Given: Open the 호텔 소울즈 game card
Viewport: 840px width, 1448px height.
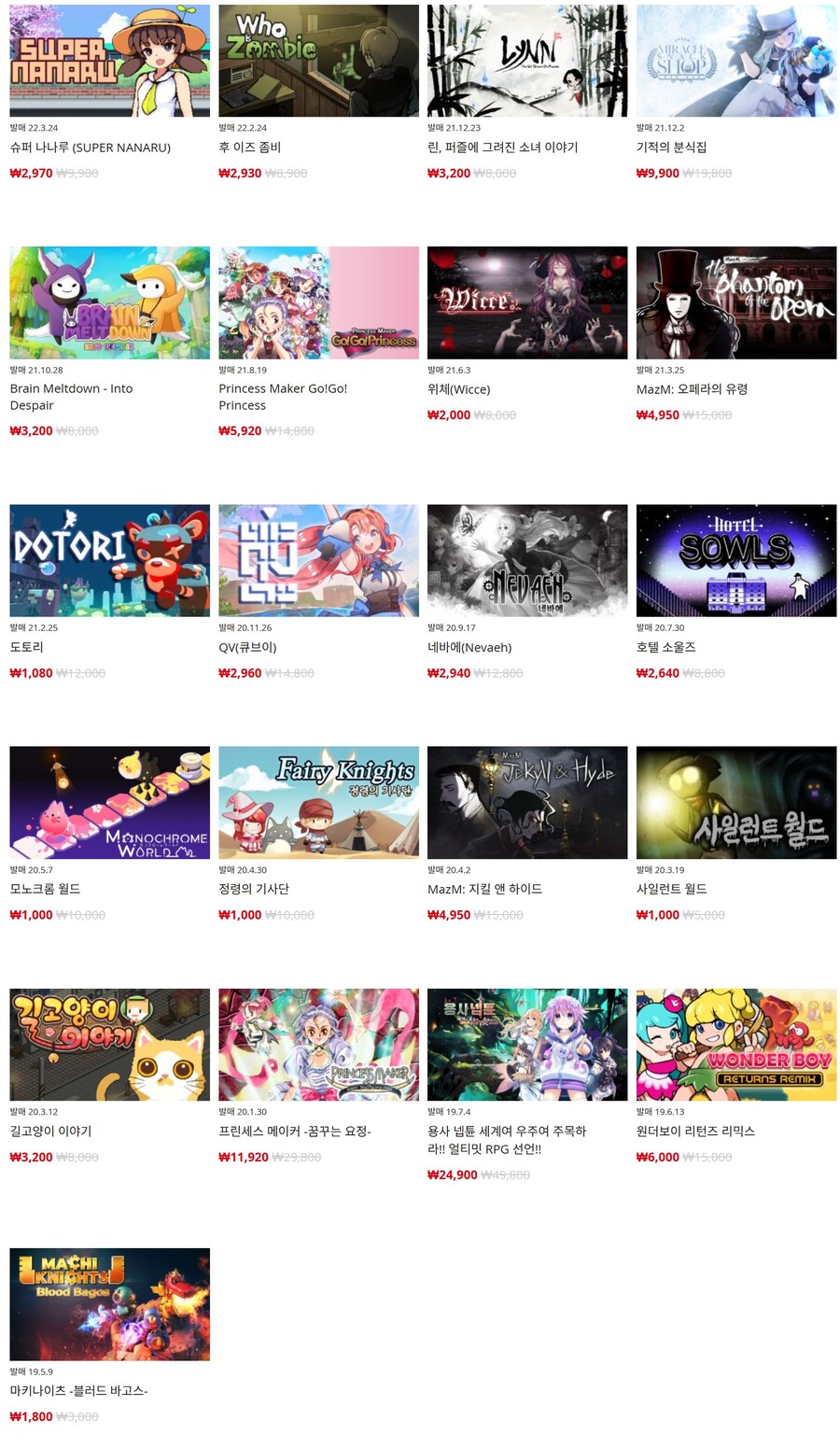Looking at the screenshot, I should (736, 560).
